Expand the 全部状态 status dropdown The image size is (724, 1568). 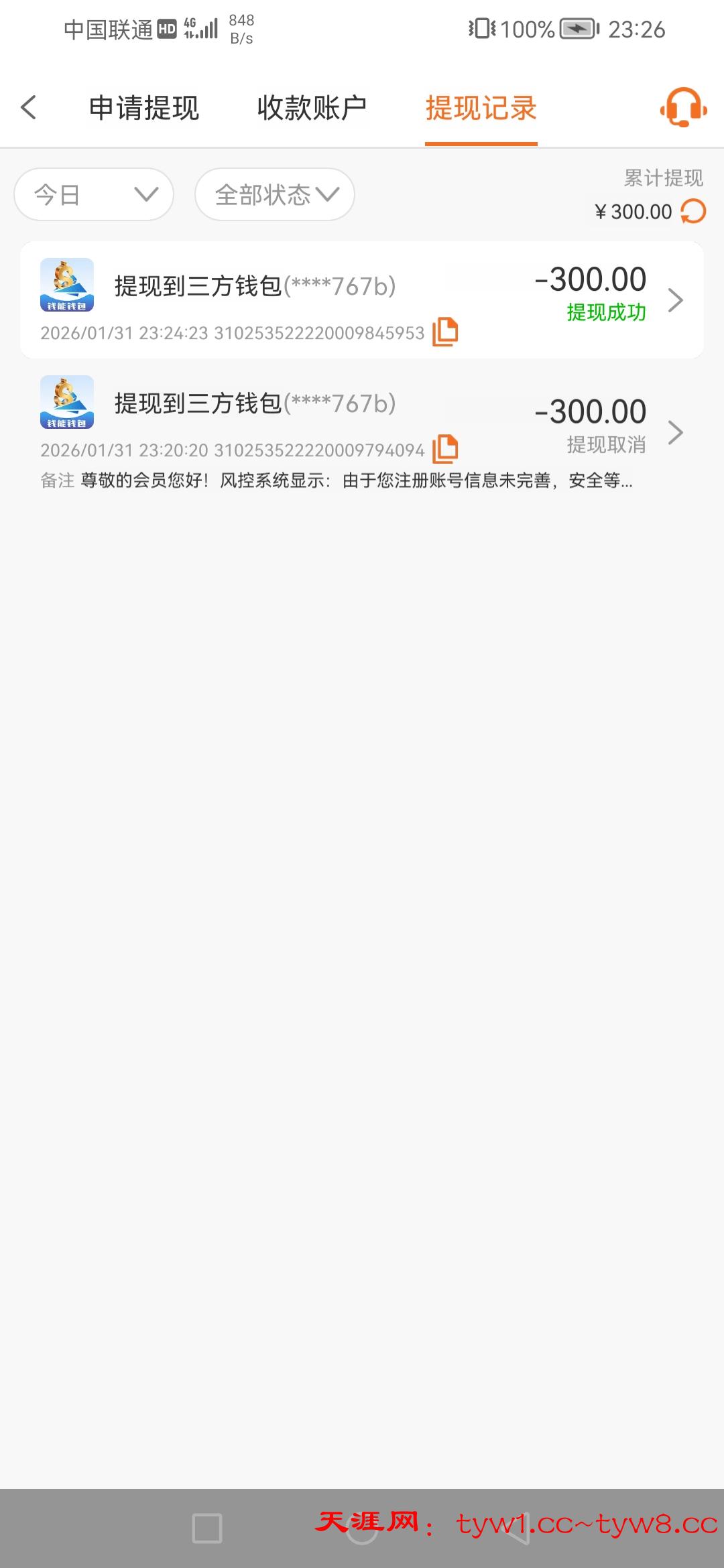pyautogui.click(x=275, y=194)
